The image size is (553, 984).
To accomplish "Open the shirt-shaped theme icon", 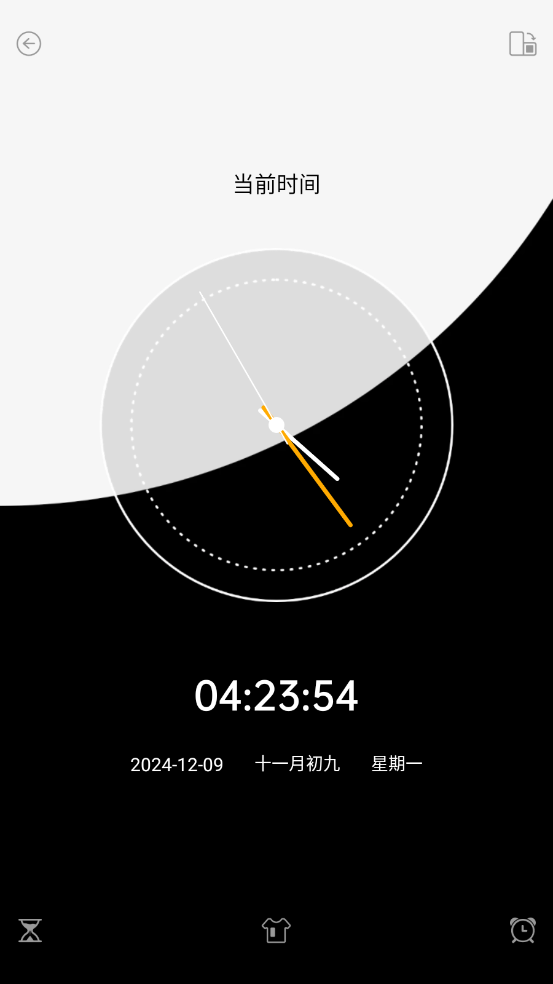I will 276,930.
